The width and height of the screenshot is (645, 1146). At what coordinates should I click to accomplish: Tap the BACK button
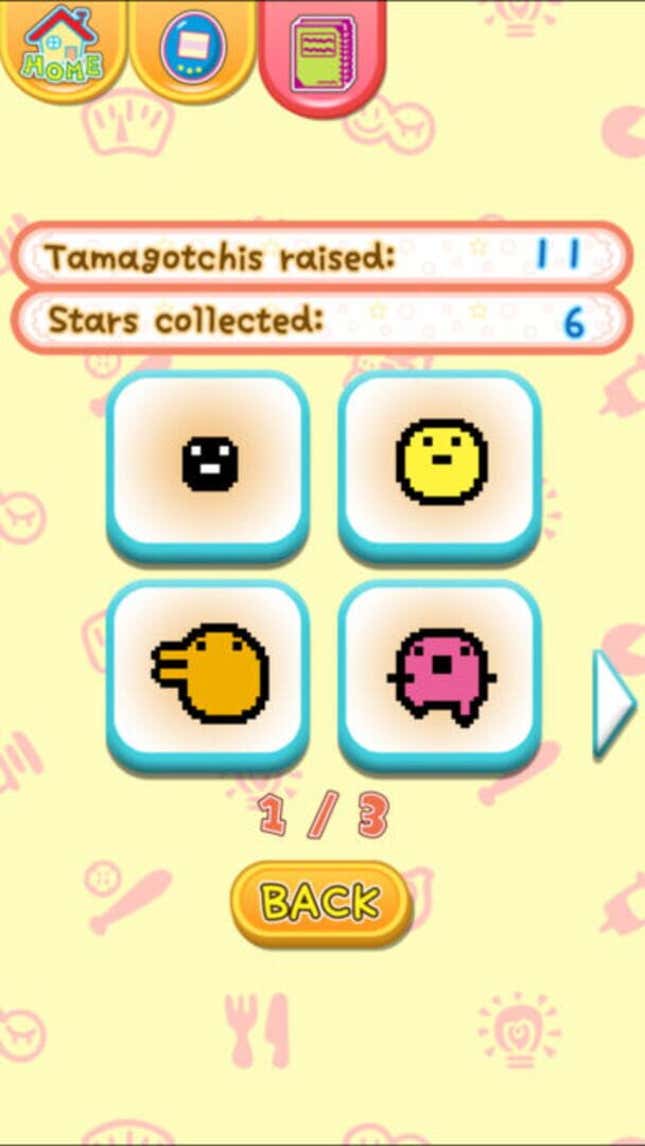(x=321, y=903)
